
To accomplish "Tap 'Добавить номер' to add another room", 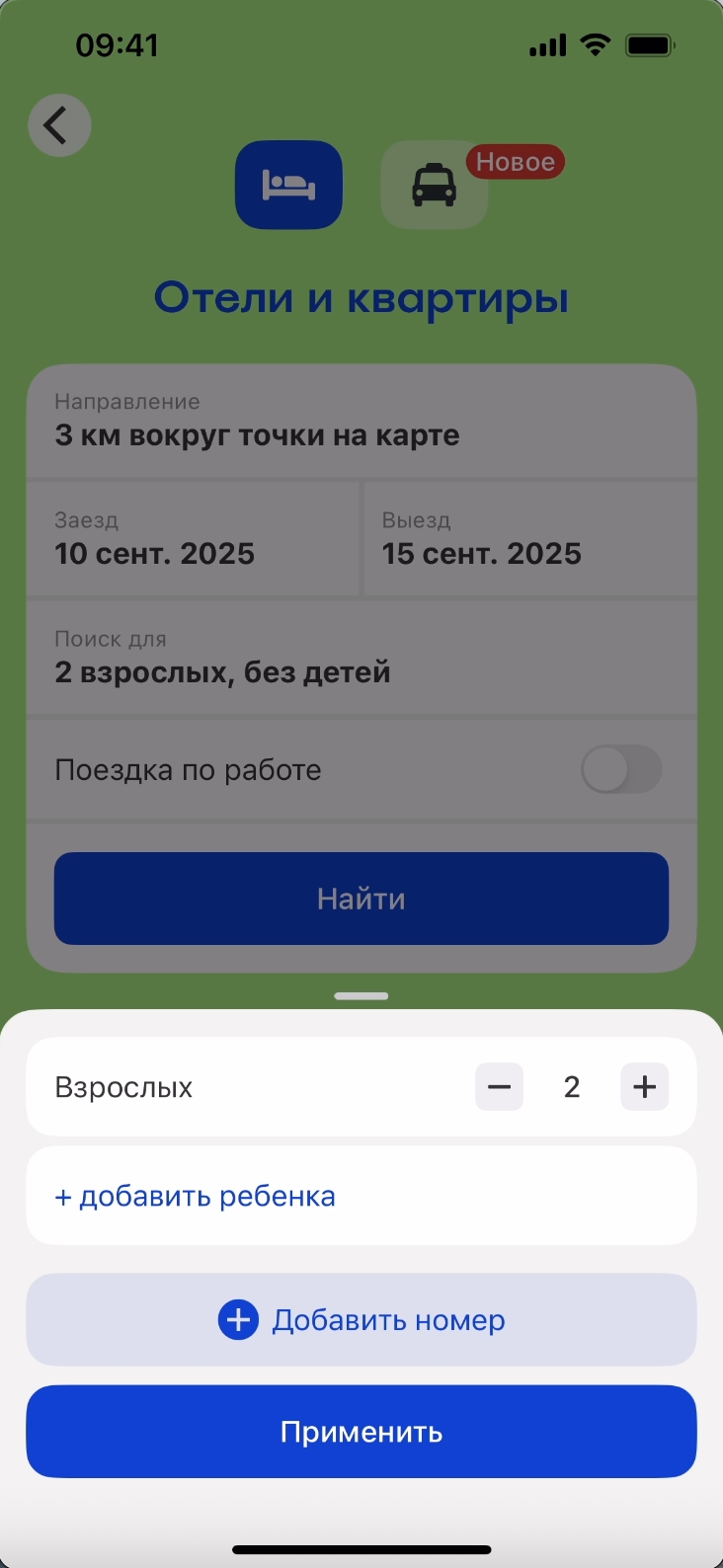I will 361,1320.
